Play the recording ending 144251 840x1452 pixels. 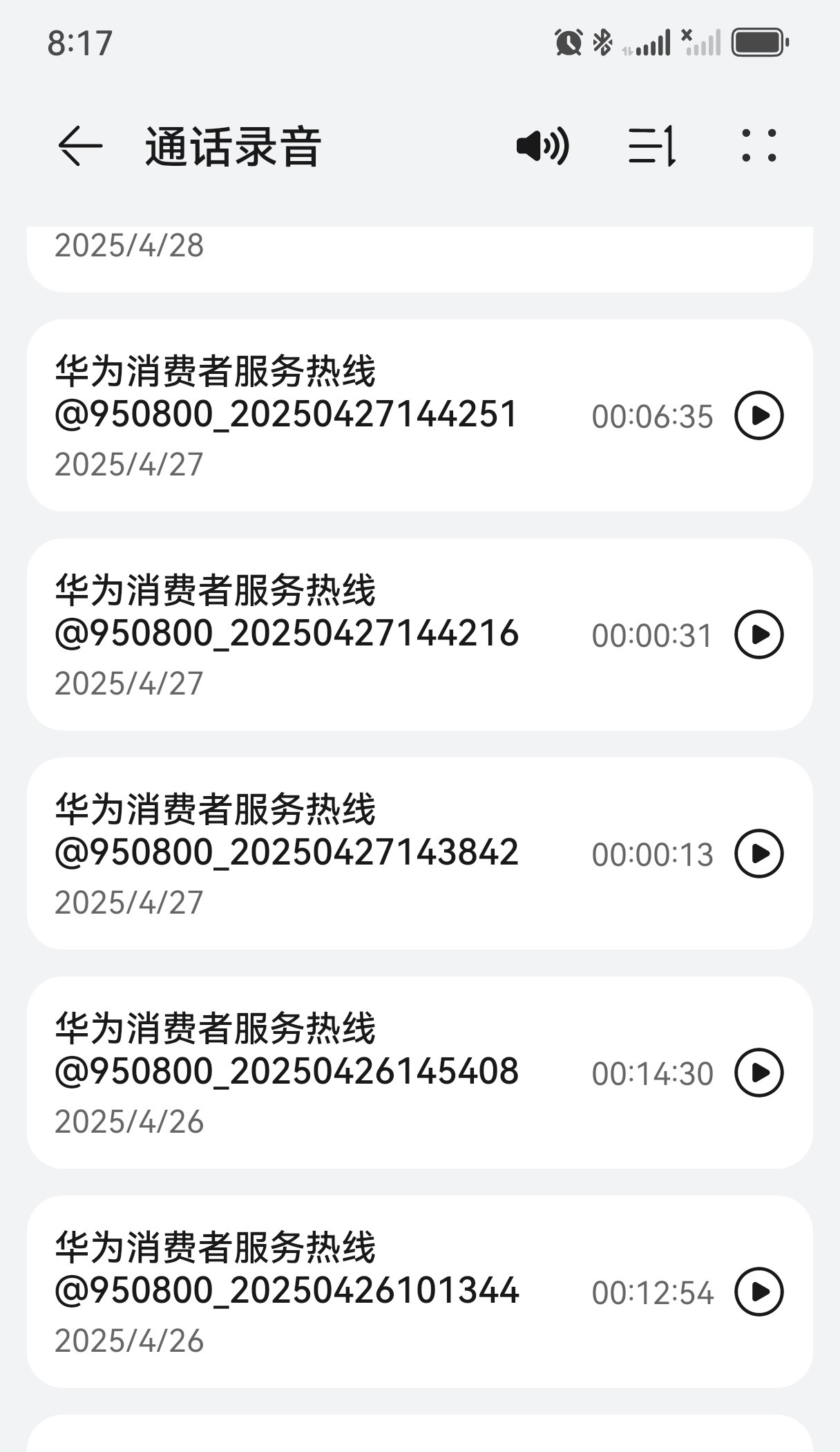(x=758, y=415)
